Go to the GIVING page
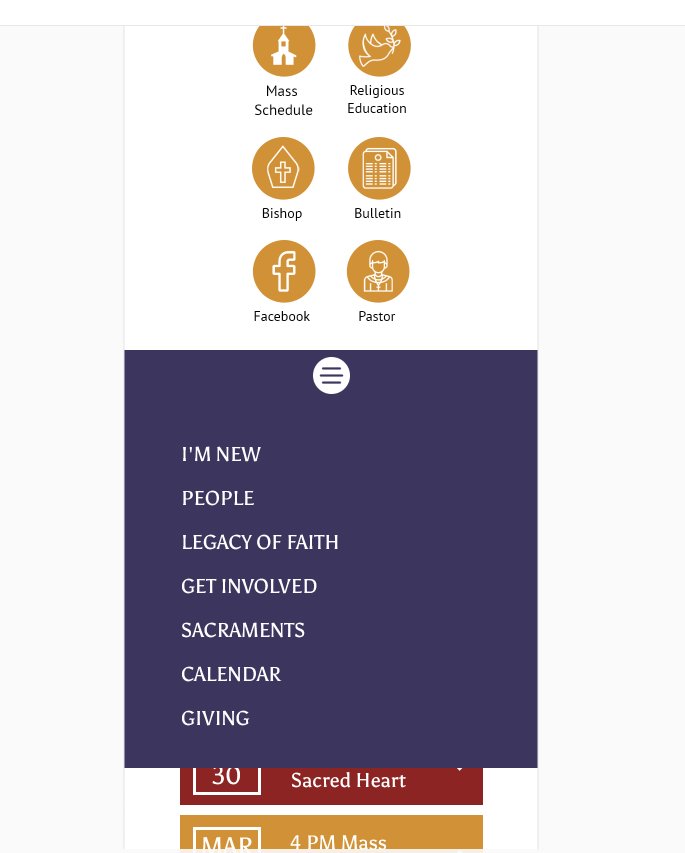The width and height of the screenshot is (685, 853). (x=215, y=718)
